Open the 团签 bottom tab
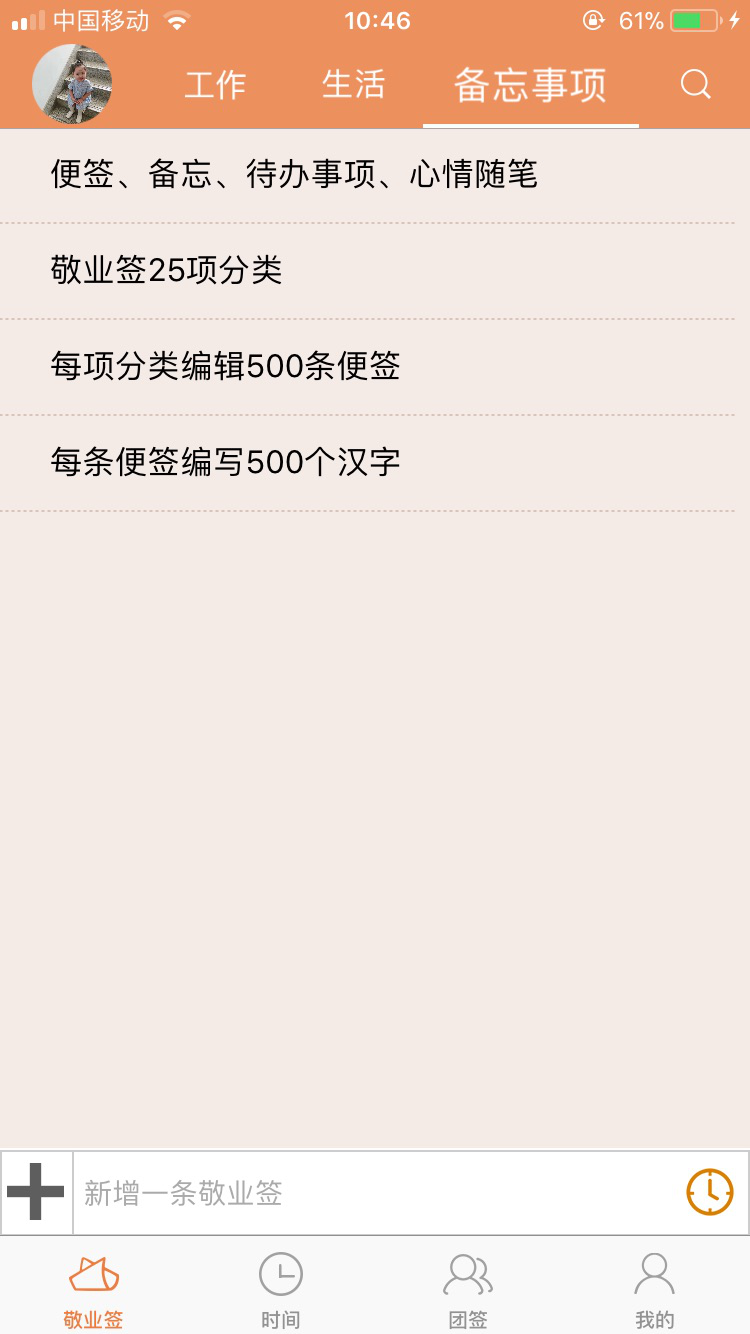750x1334 pixels. tap(468, 1293)
